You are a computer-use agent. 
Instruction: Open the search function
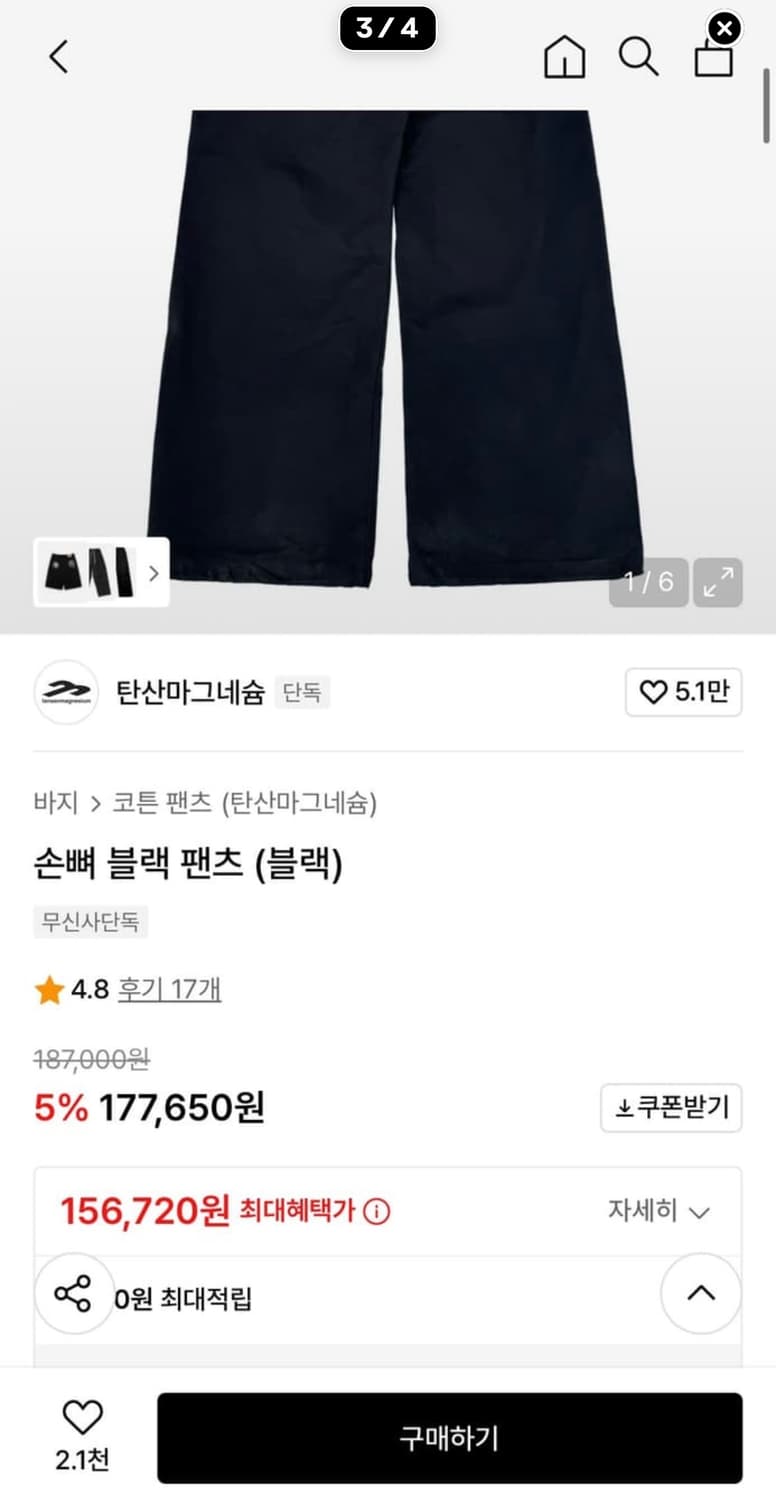639,57
